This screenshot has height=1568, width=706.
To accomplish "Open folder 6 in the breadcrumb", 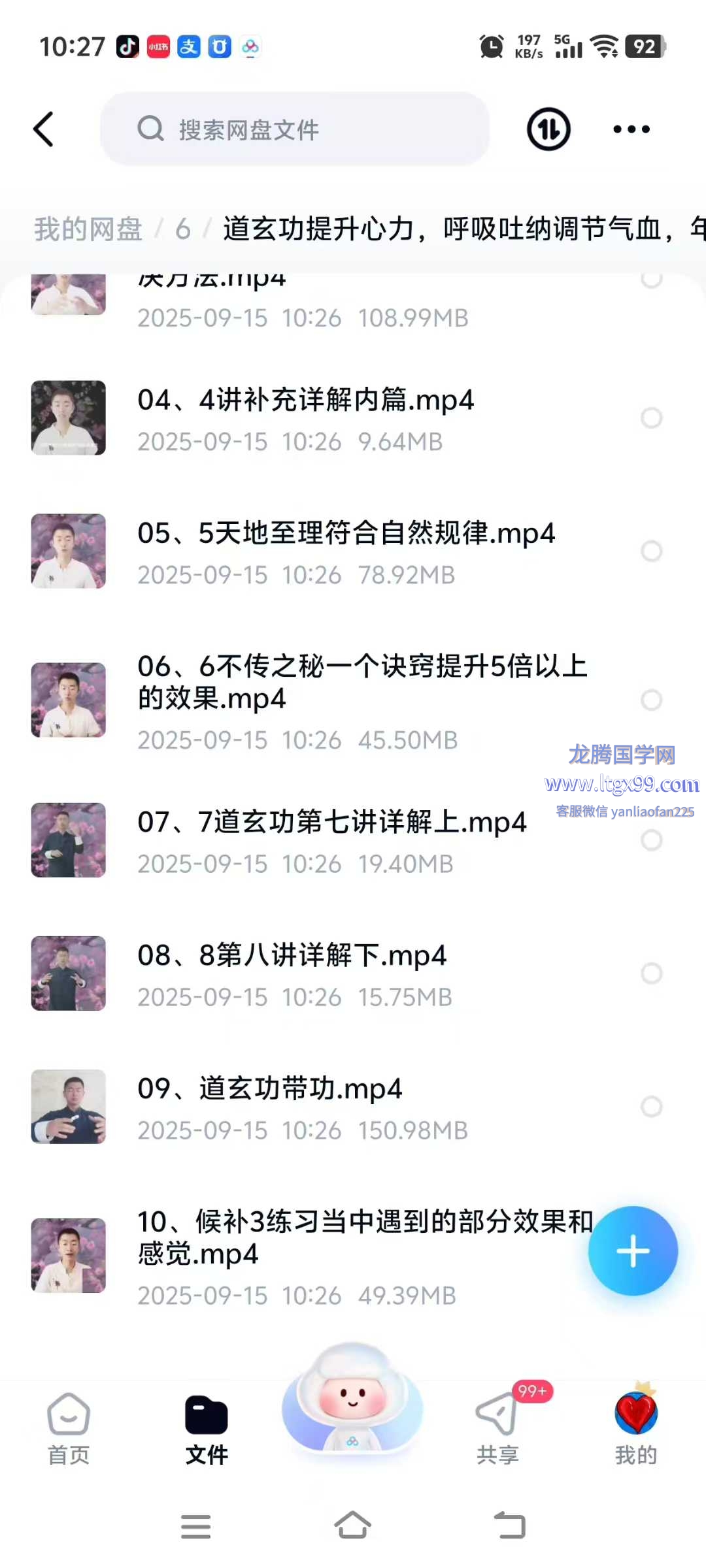I will click(183, 229).
